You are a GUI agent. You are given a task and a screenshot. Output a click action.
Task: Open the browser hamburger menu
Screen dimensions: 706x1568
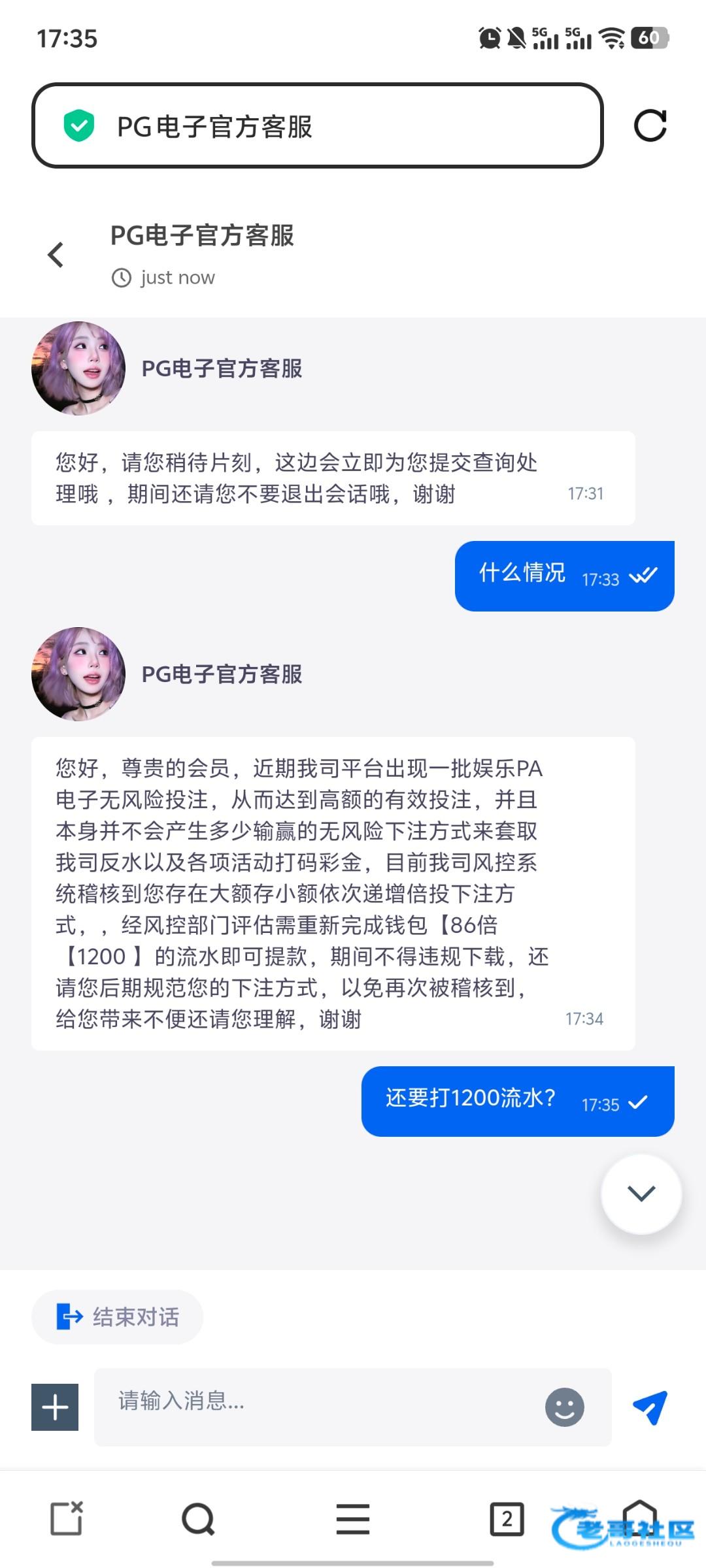click(x=353, y=1519)
